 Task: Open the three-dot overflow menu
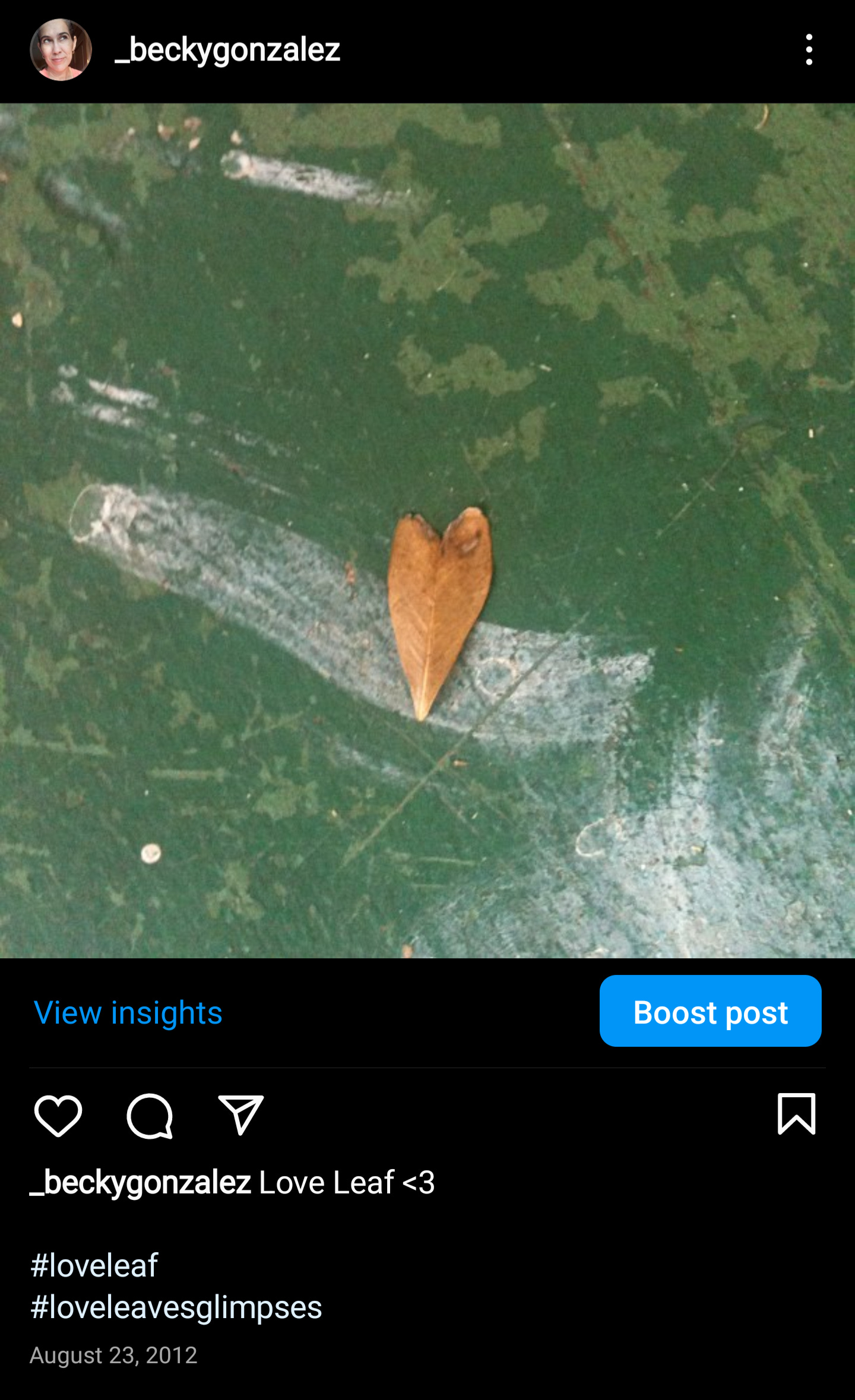809,49
